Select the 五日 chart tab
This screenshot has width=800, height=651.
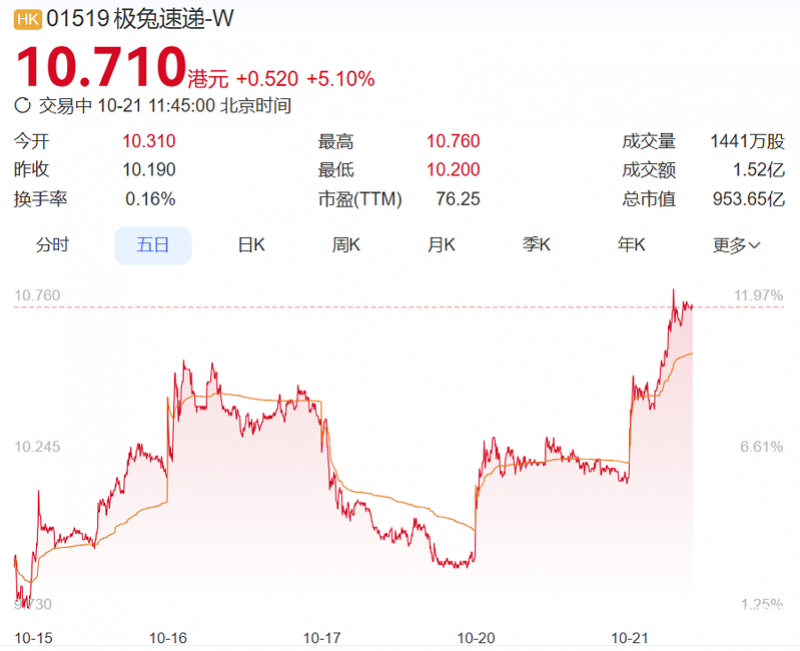152,245
